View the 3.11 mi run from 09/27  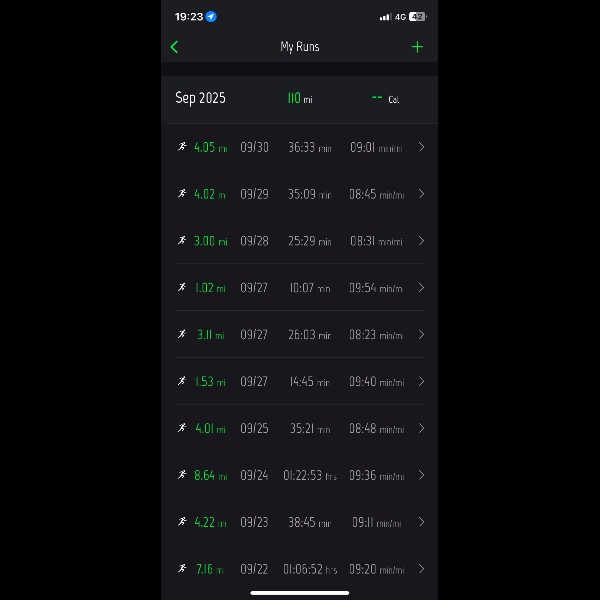coord(300,335)
